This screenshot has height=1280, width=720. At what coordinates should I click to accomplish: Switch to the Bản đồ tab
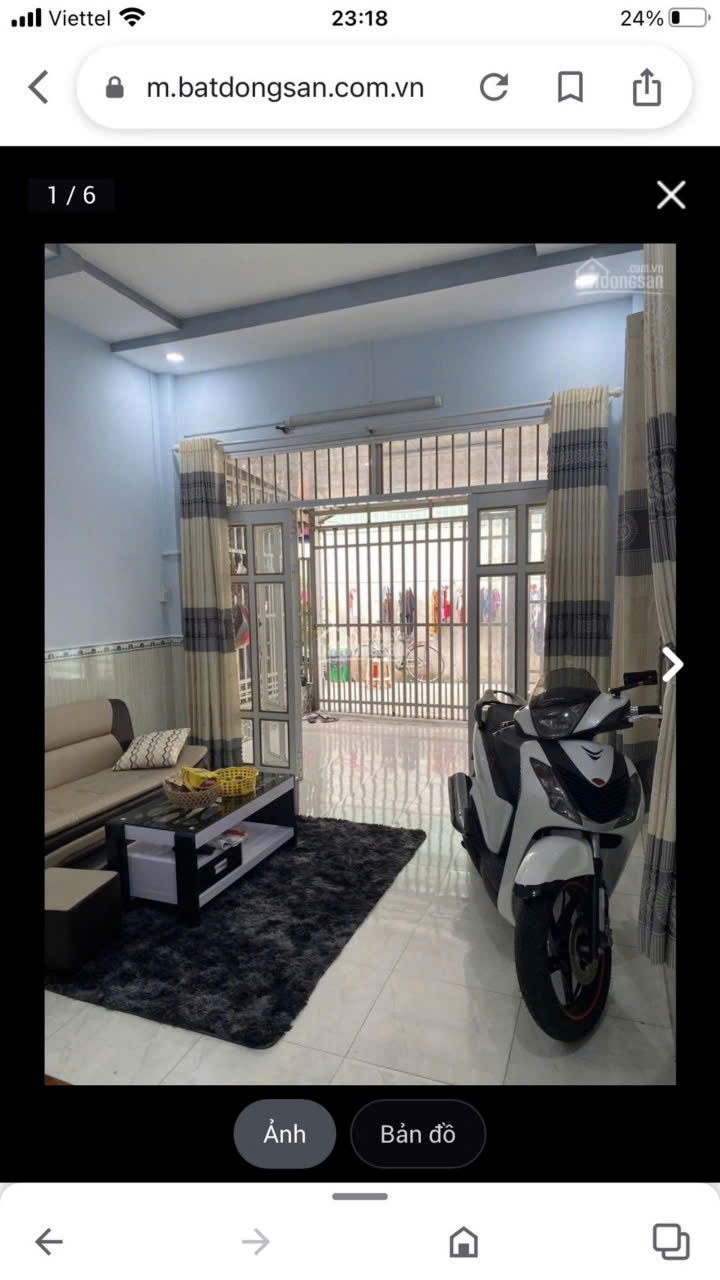418,1134
